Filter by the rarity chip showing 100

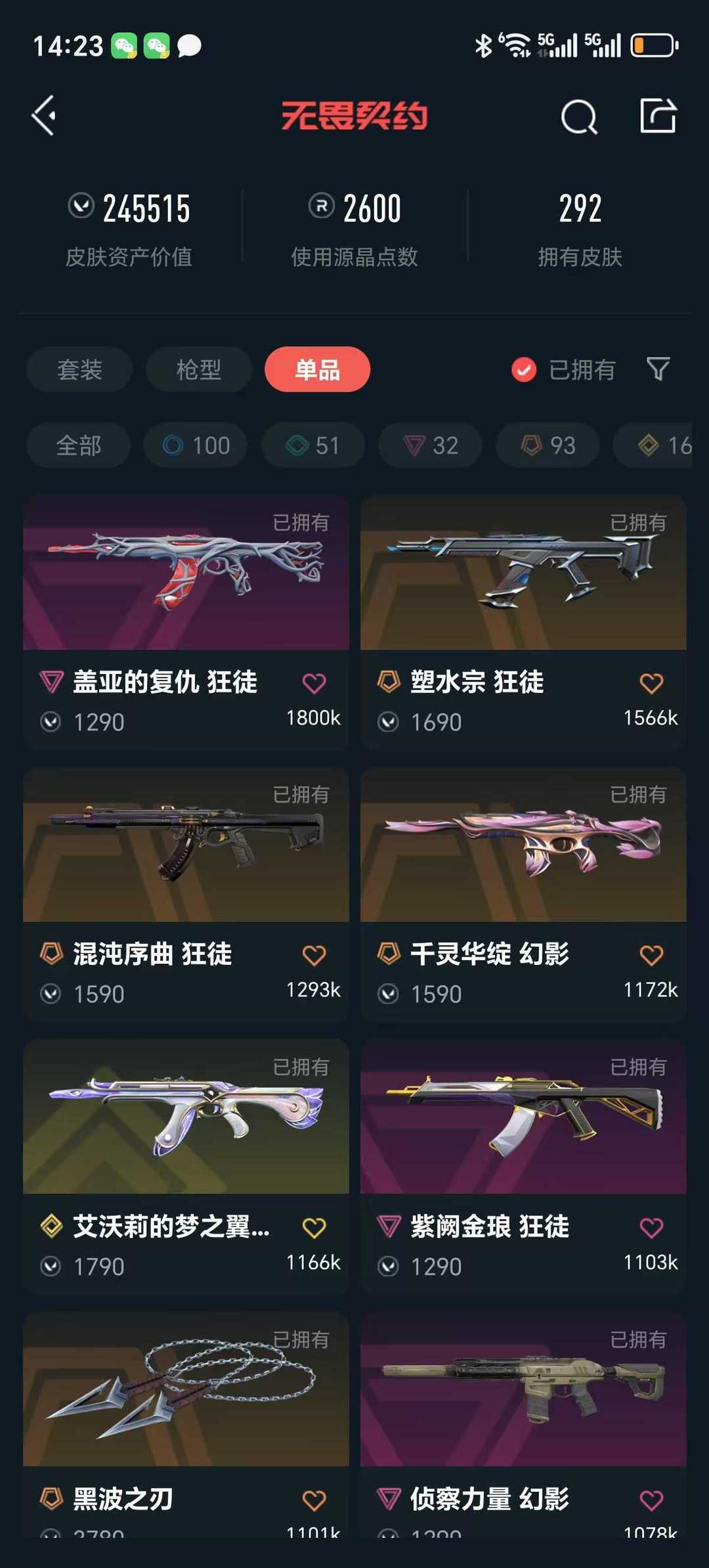click(x=196, y=445)
